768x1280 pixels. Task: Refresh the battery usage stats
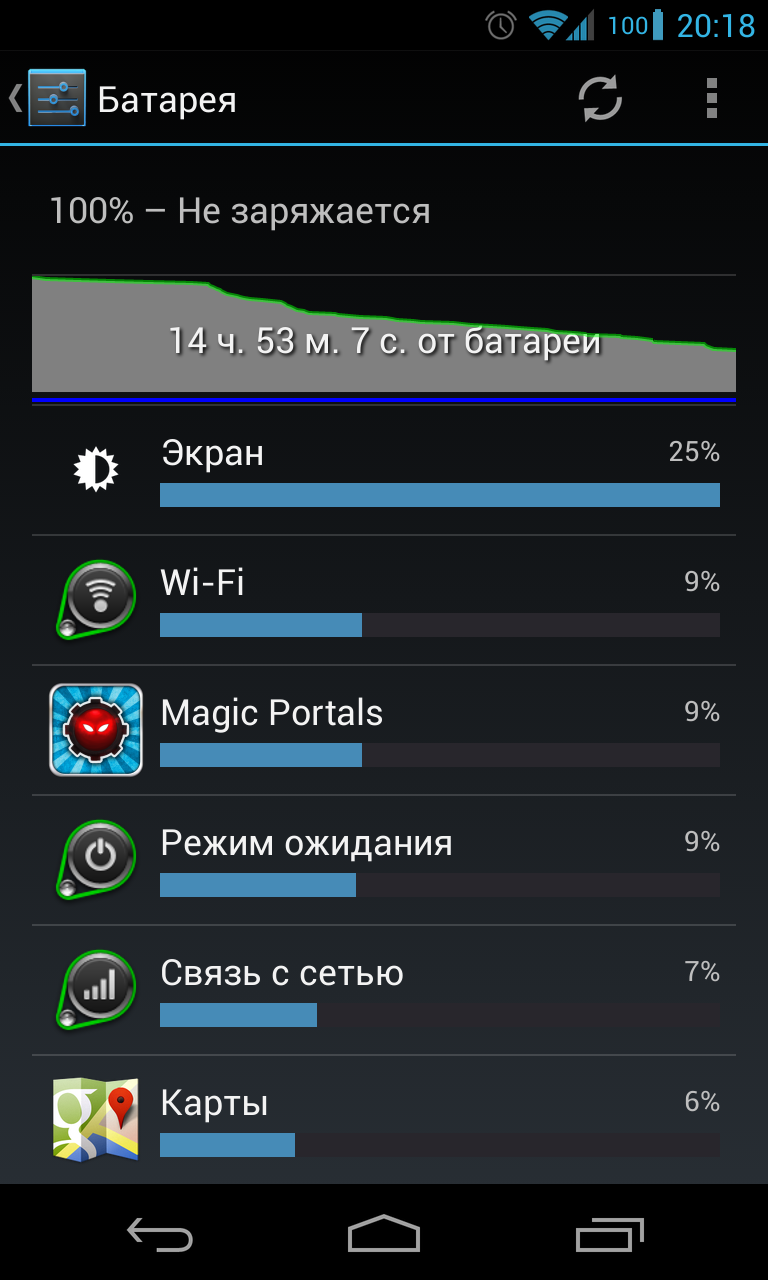tap(600, 99)
